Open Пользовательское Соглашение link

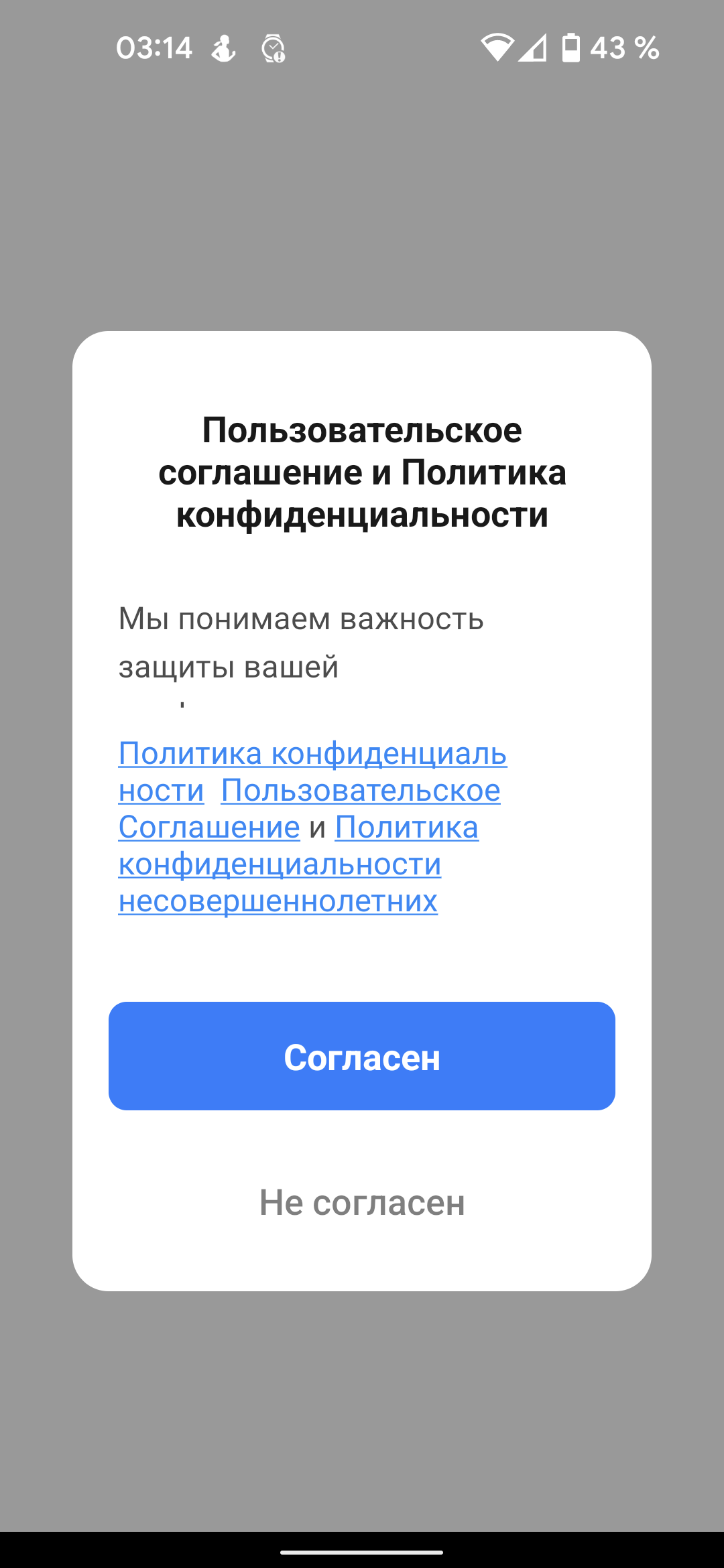click(x=361, y=791)
